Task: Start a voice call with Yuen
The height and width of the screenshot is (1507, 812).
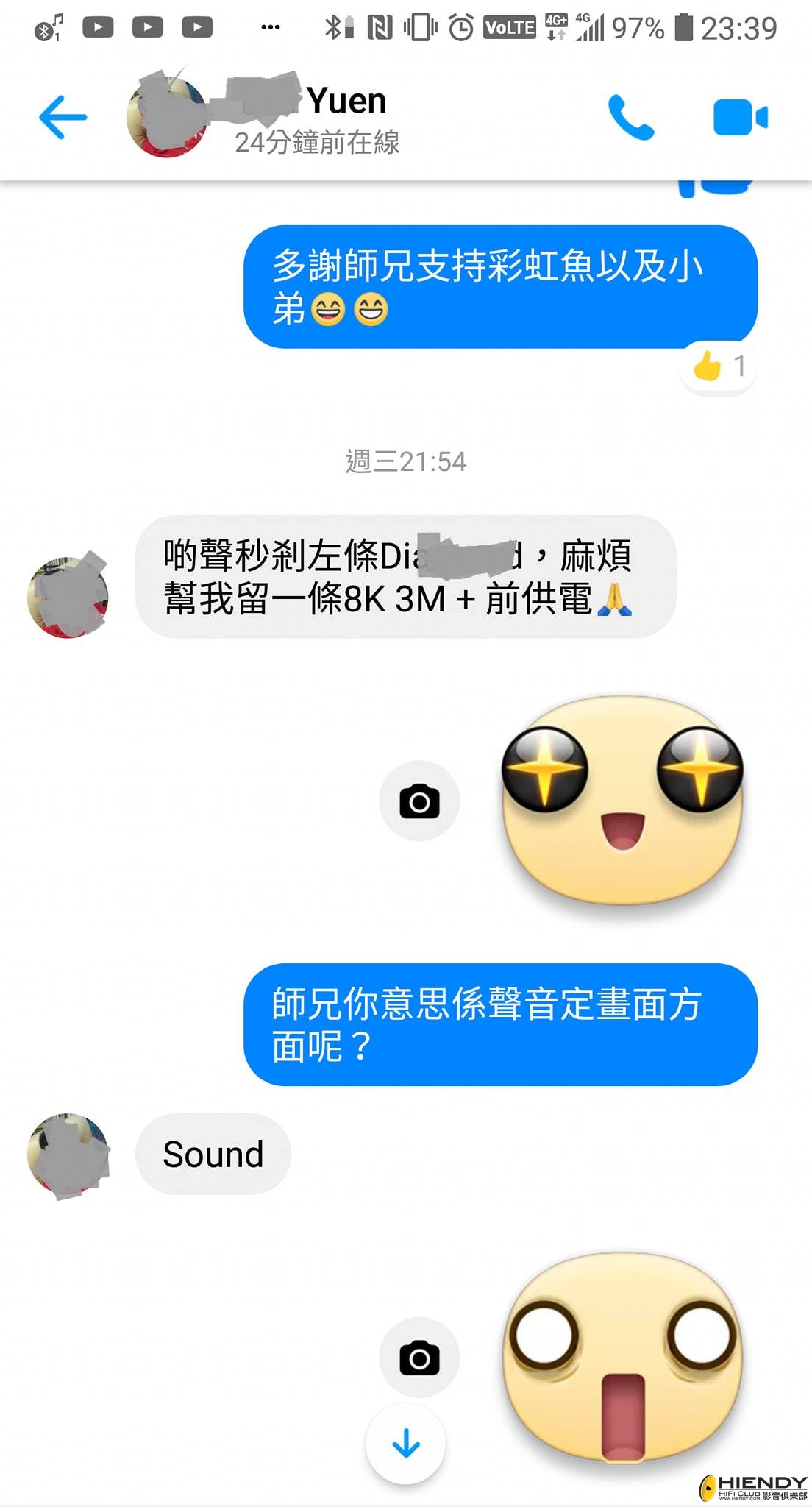Action: [x=631, y=117]
